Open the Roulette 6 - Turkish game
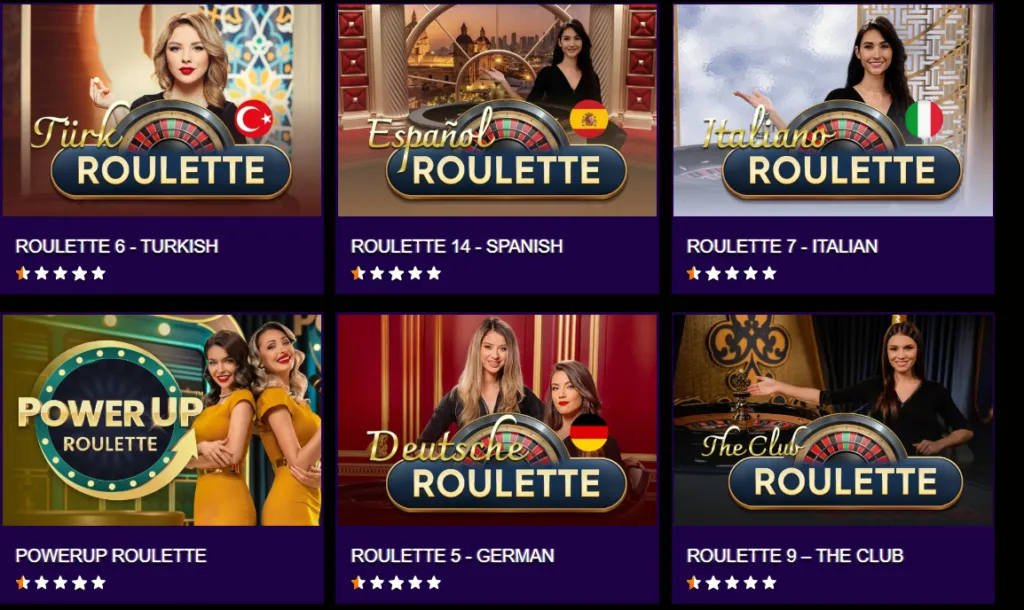1024x610 pixels. pyautogui.click(x=161, y=111)
